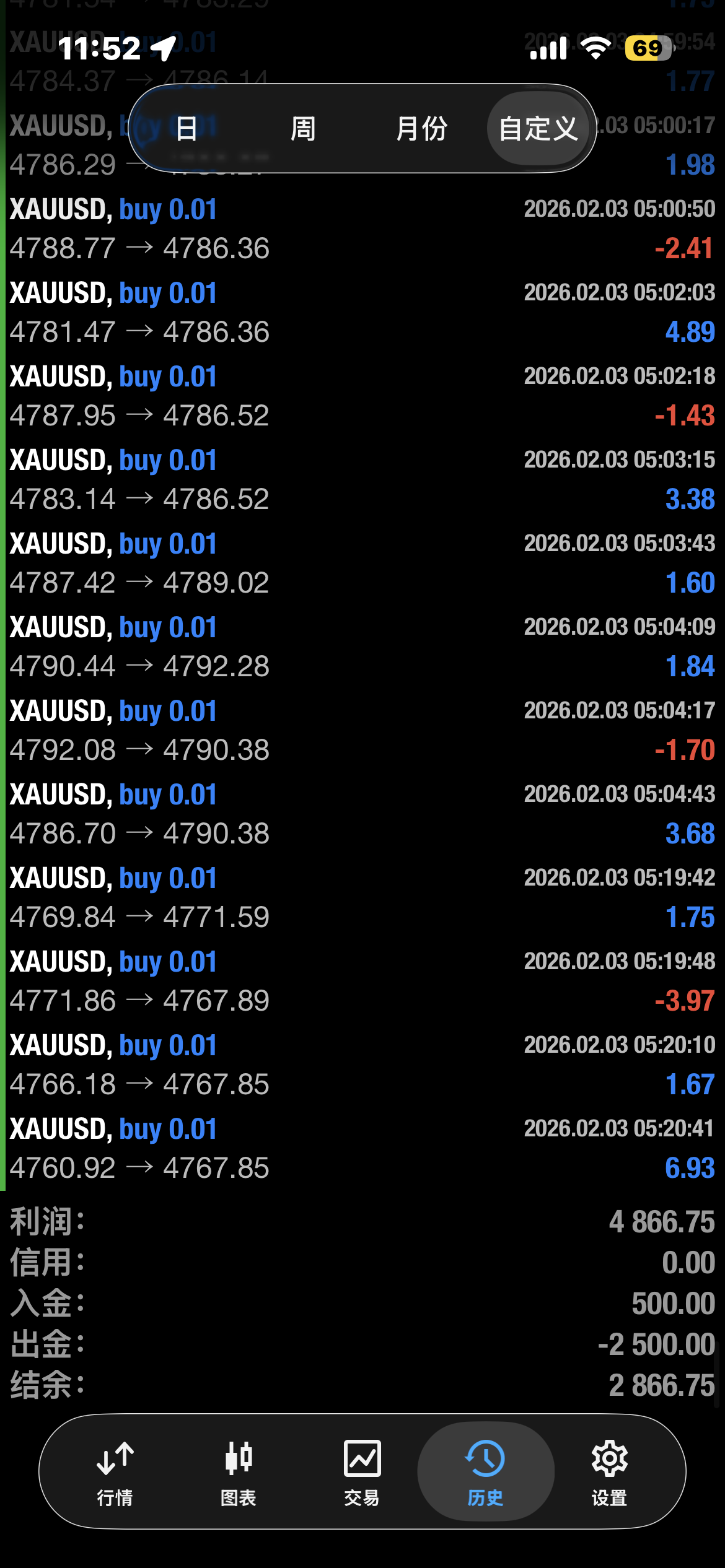View the trade closed at 05:02:18
This screenshot has height=1568, width=725.
tap(362, 396)
